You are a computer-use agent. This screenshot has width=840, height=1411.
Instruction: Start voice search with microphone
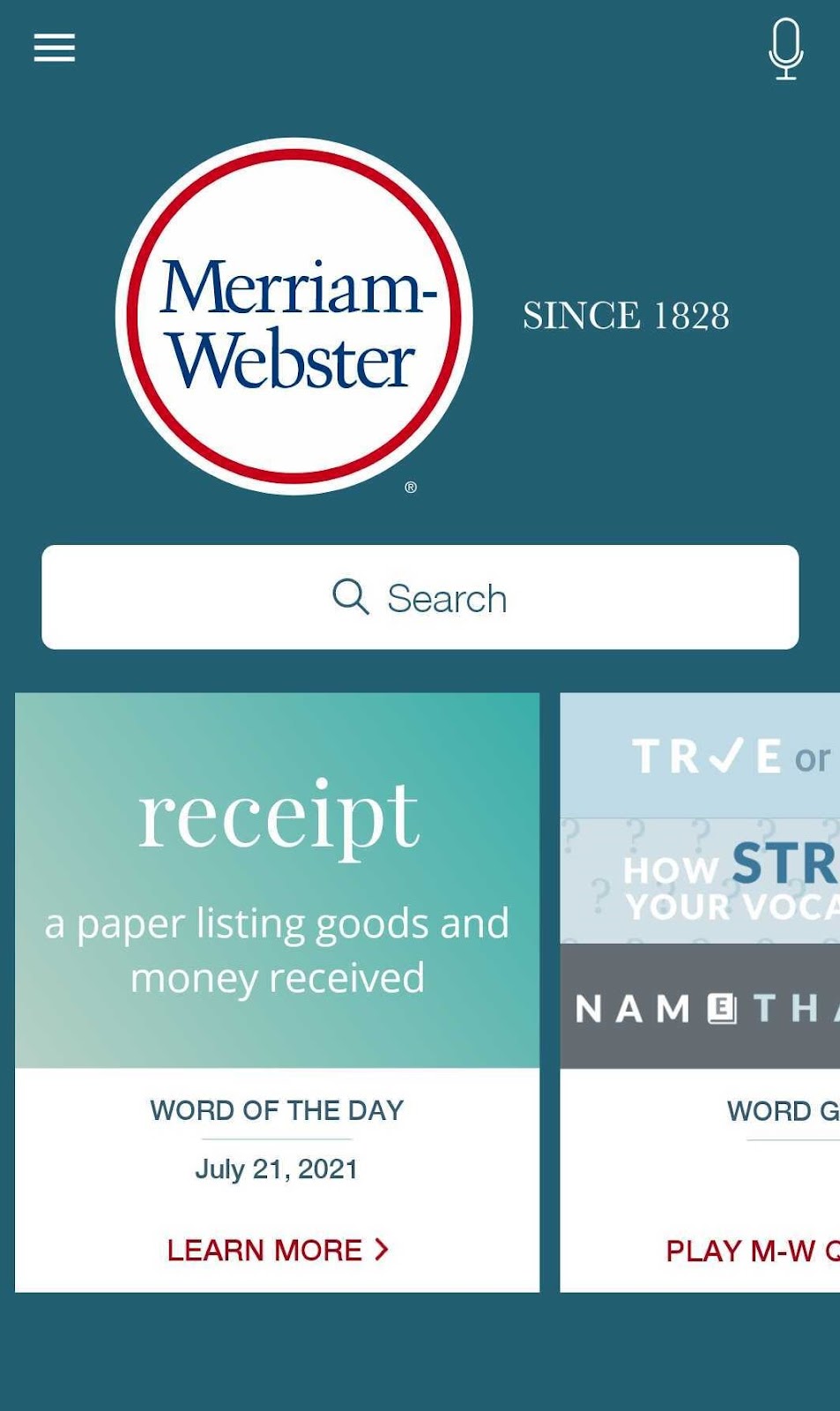[x=784, y=49]
